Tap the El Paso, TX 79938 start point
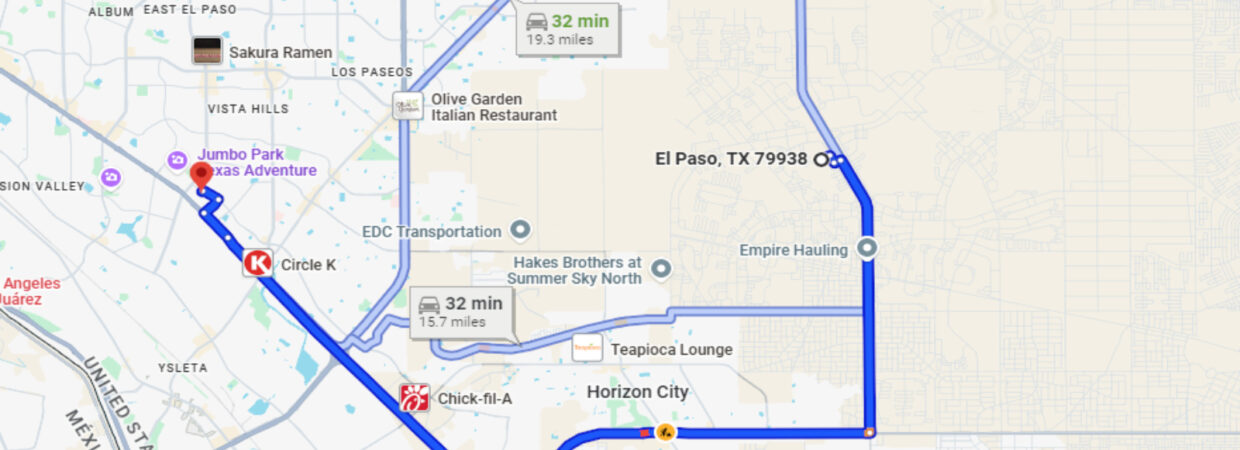Screen dimensions: 1240x450 click(821, 158)
